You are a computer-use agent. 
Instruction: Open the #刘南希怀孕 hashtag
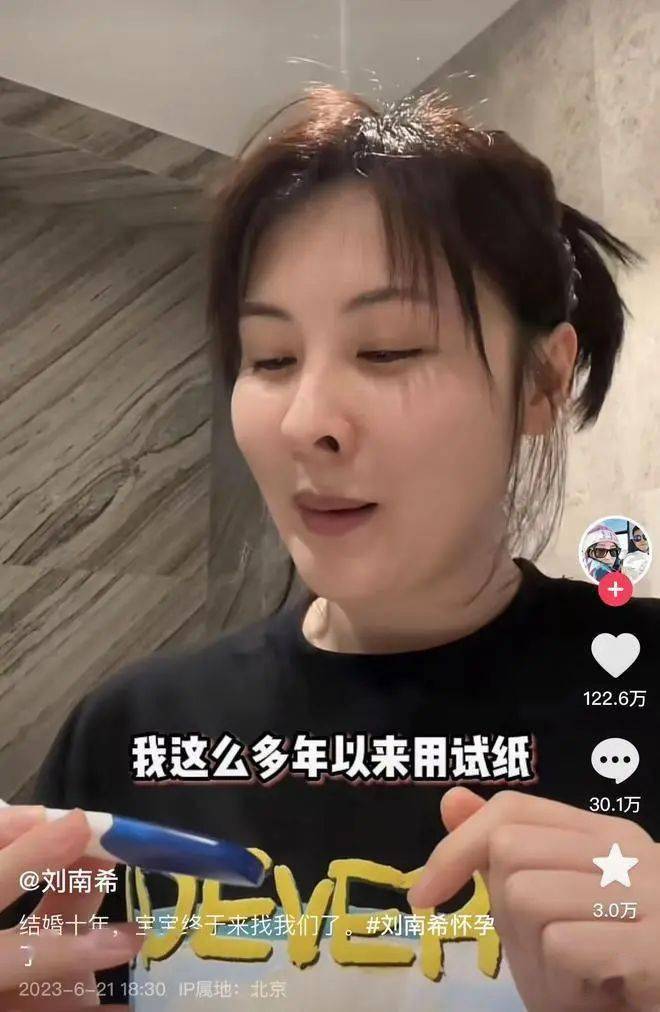pyautogui.click(x=431, y=927)
